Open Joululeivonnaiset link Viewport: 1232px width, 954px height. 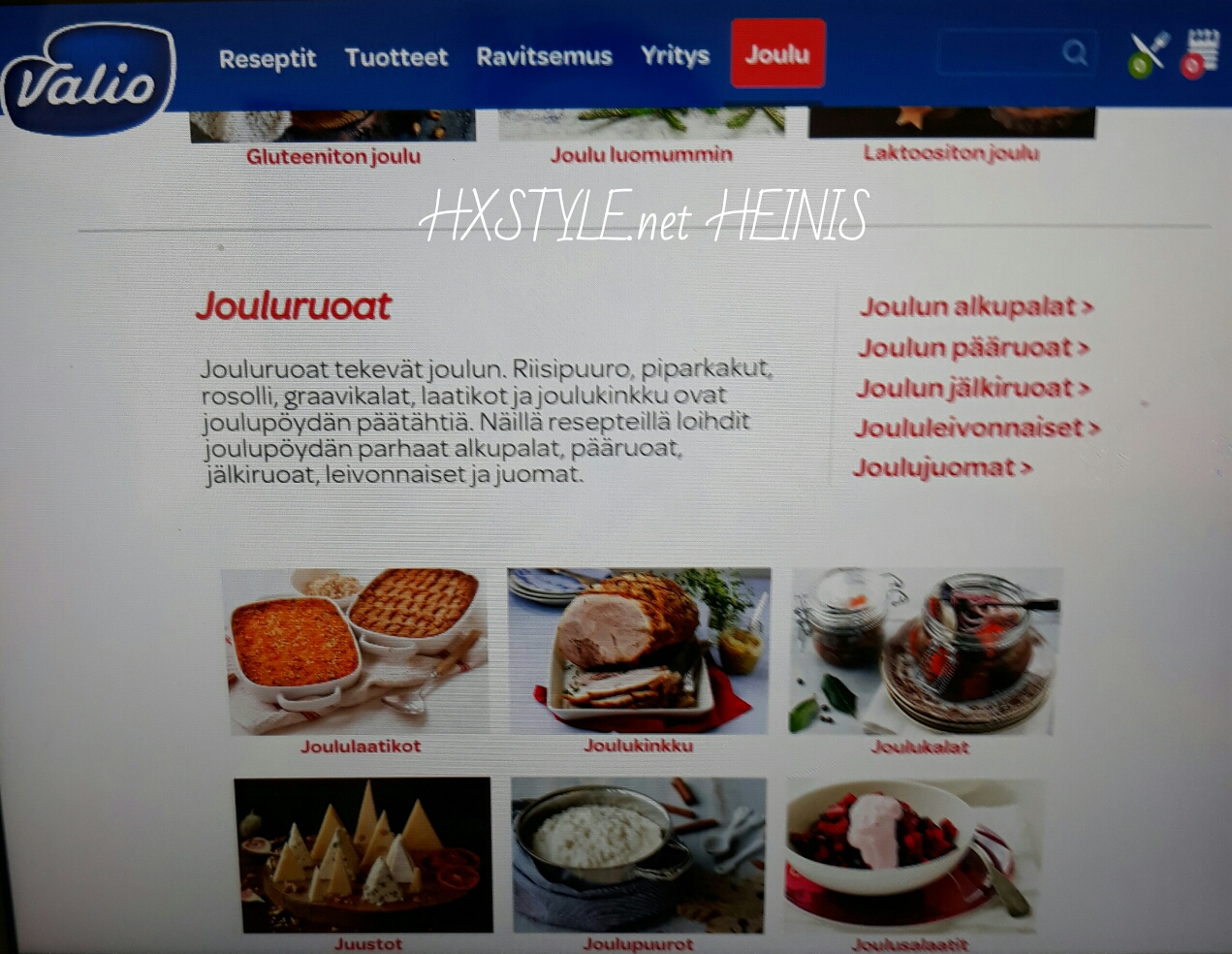977,428
